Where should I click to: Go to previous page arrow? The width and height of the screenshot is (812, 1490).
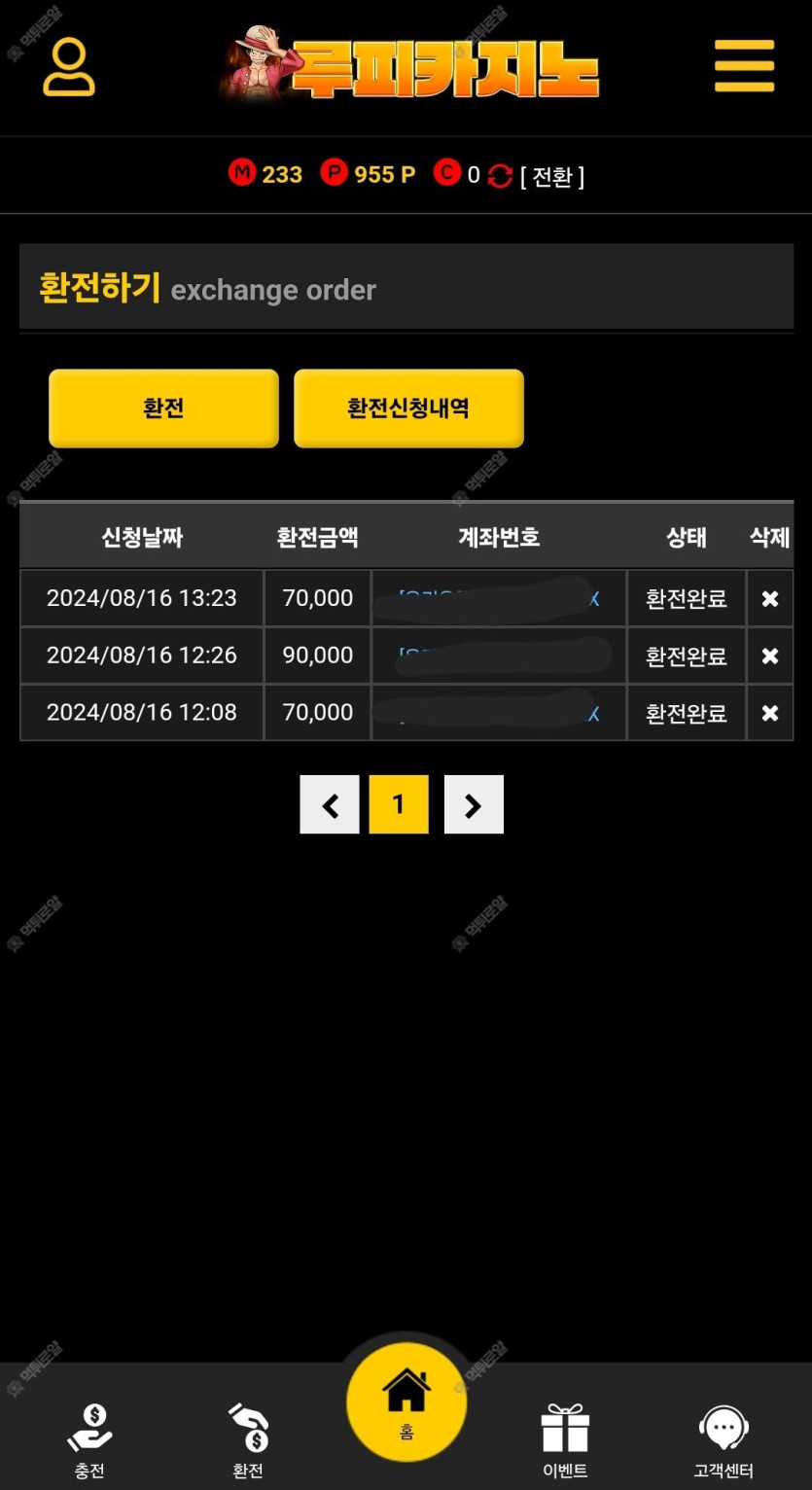[330, 804]
